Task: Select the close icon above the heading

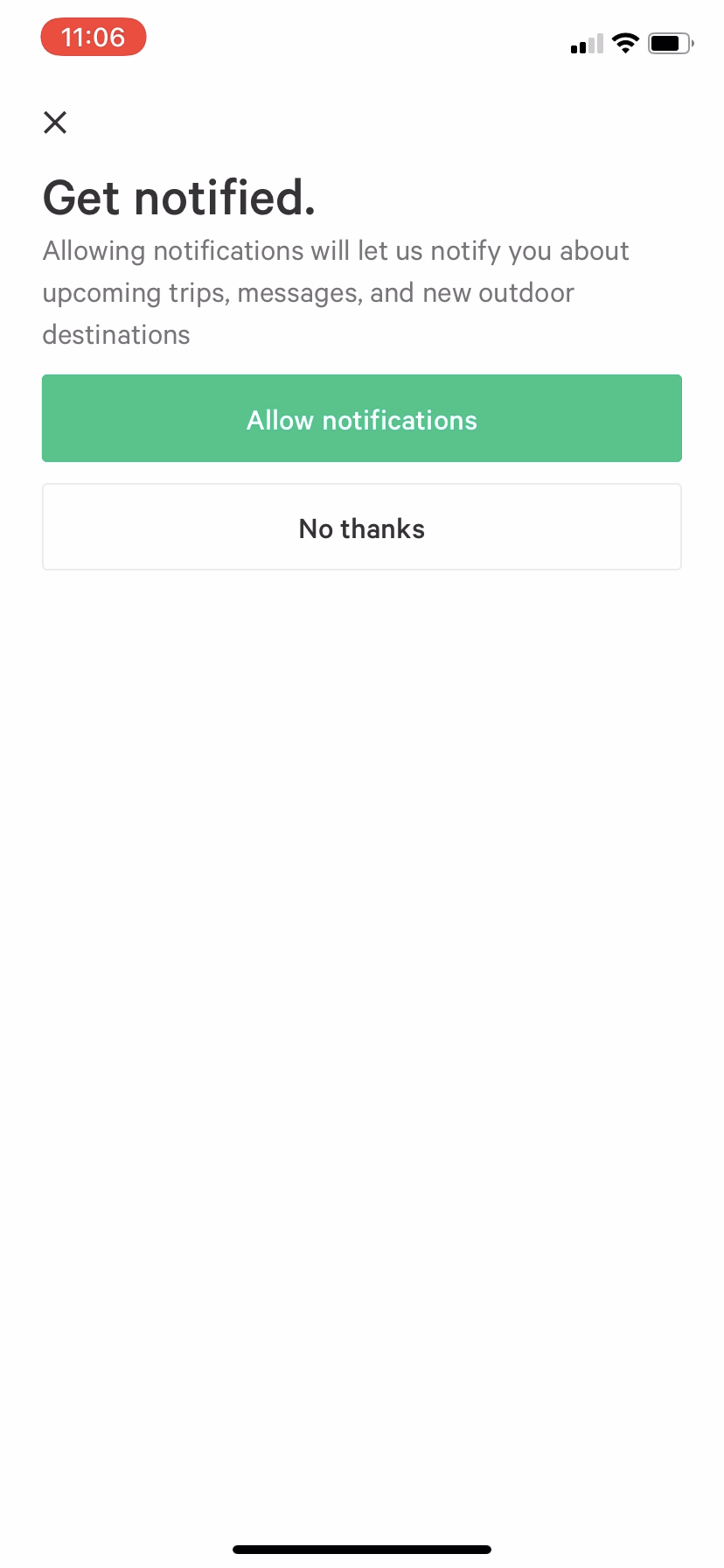Action: 55,122
